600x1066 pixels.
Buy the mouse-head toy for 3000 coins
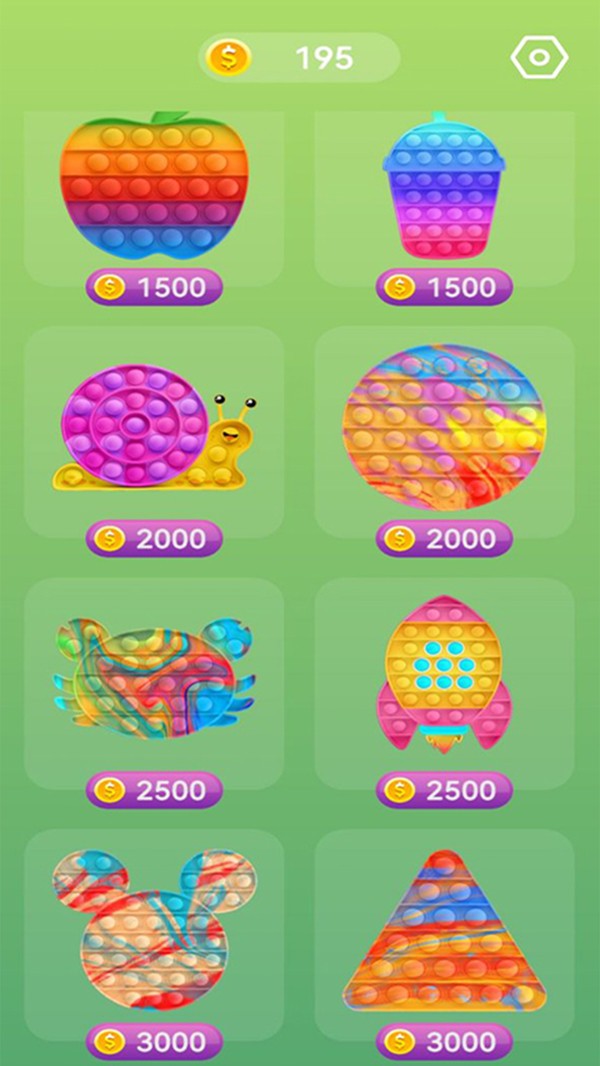click(x=154, y=1041)
